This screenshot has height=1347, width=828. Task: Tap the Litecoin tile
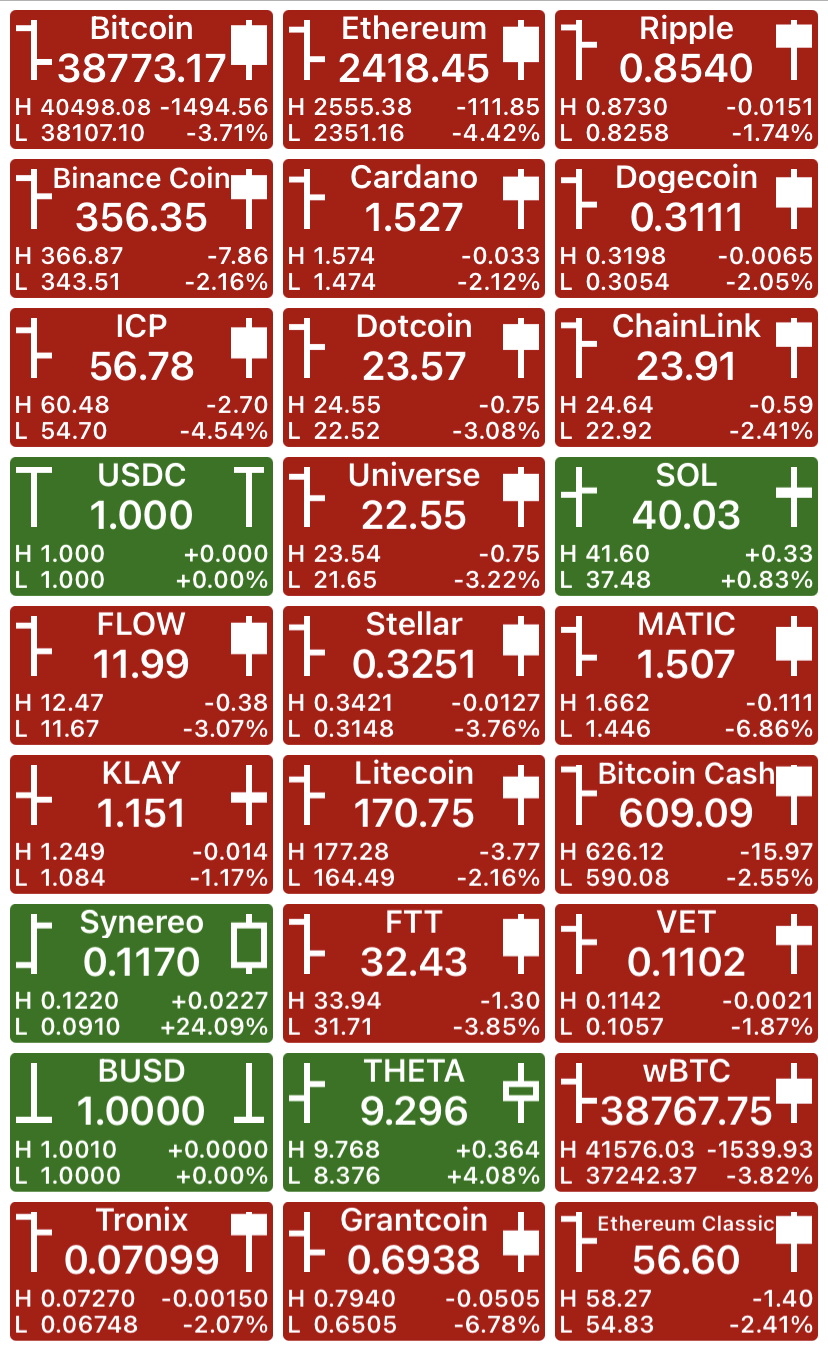[x=414, y=825]
